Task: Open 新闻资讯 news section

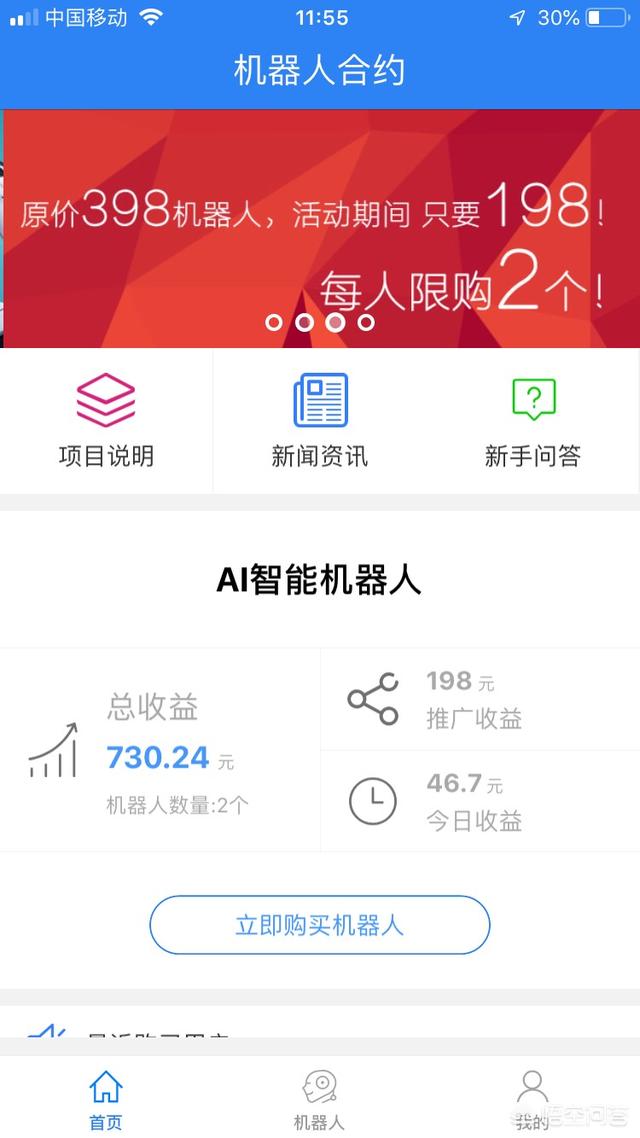Action: tap(320, 420)
